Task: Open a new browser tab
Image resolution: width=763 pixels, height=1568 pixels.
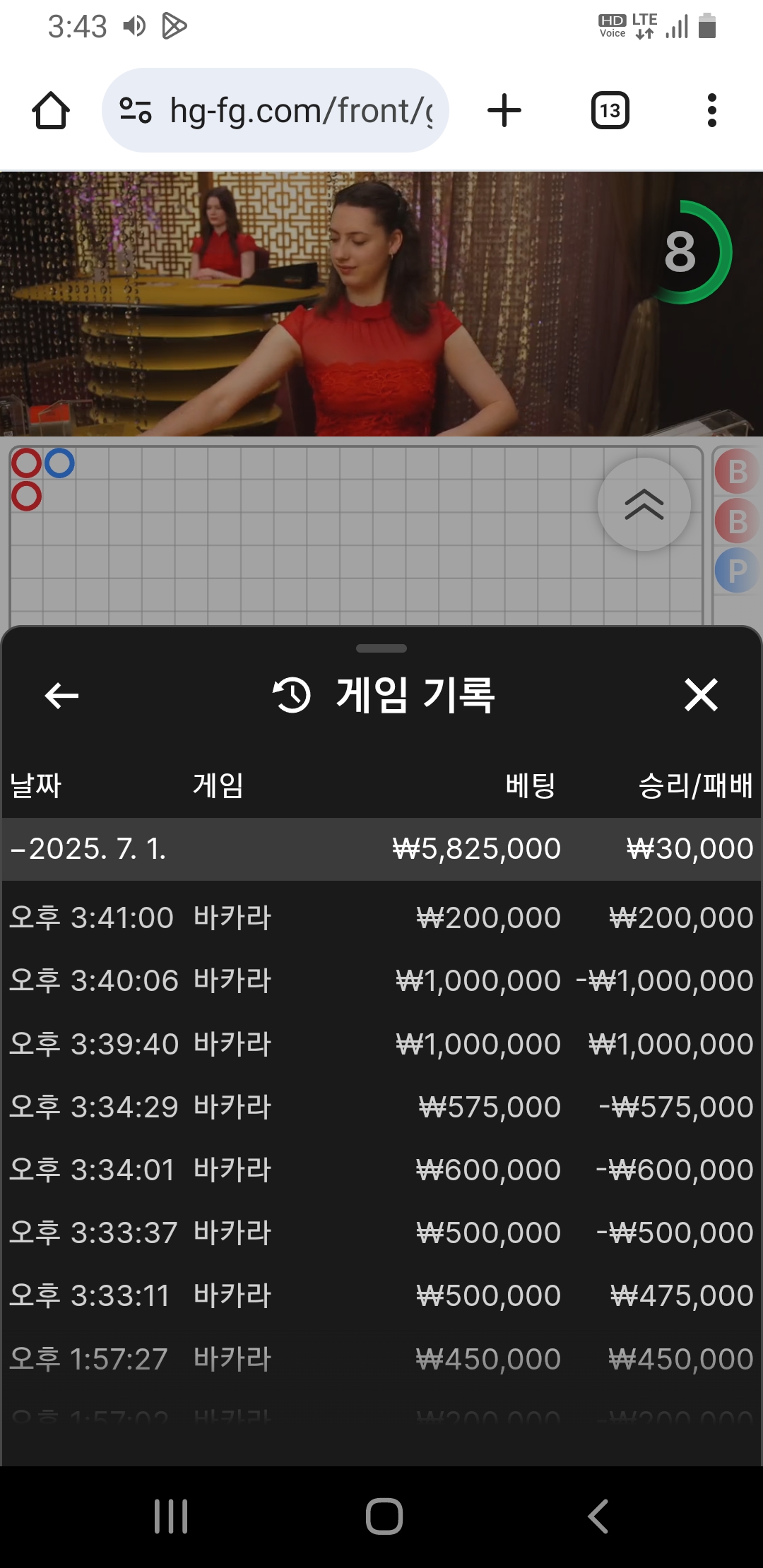Action: click(504, 111)
